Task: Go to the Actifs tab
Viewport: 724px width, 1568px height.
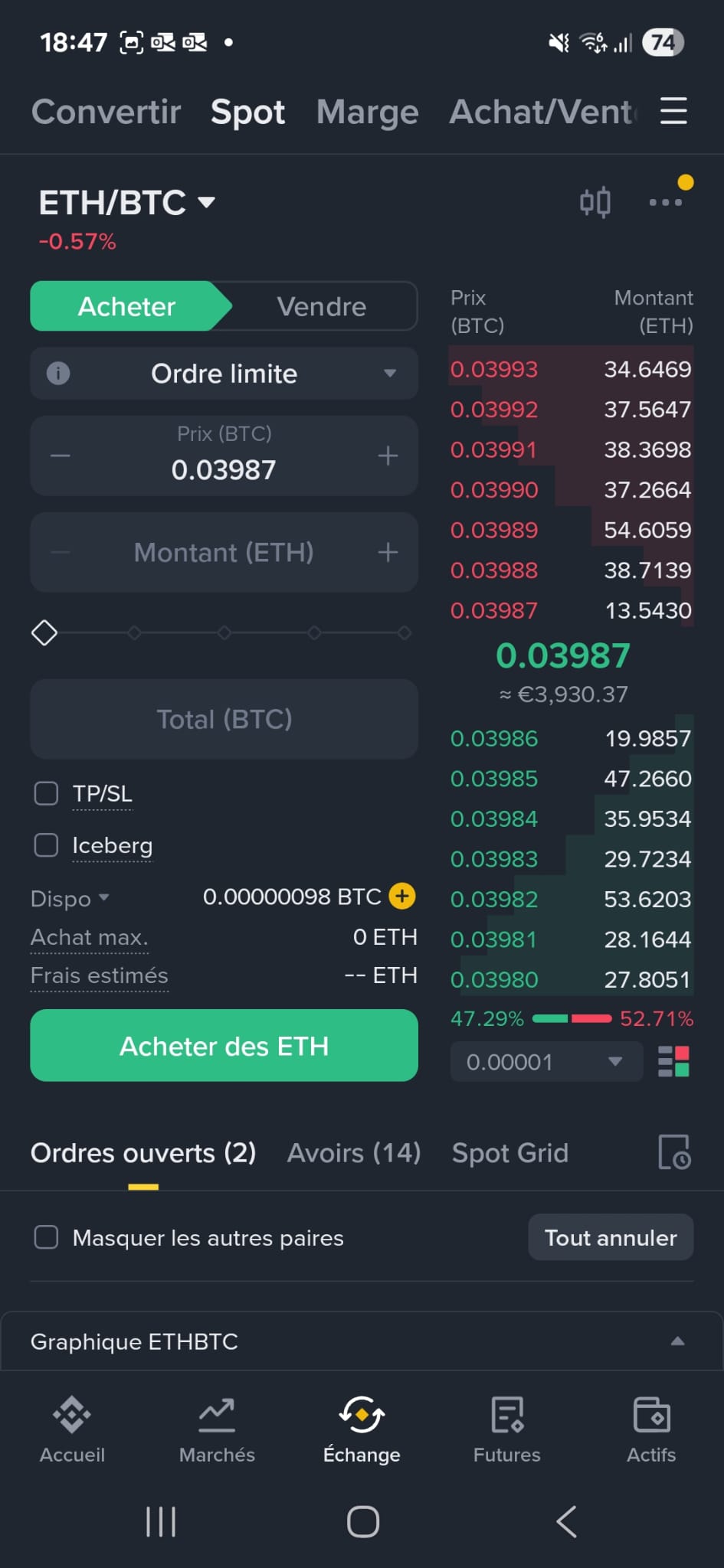Action: (651, 1429)
